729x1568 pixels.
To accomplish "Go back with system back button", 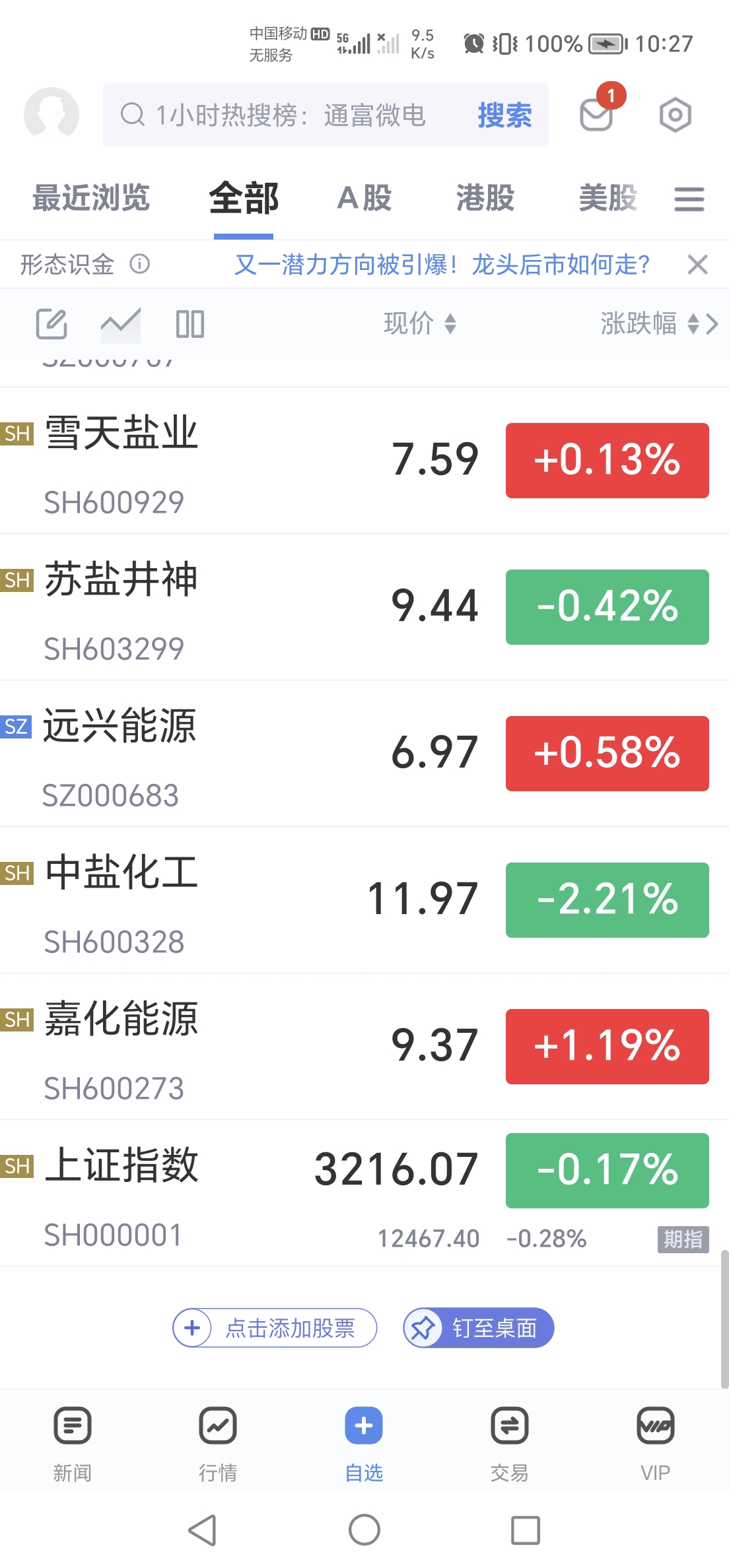I will pyautogui.click(x=203, y=1530).
